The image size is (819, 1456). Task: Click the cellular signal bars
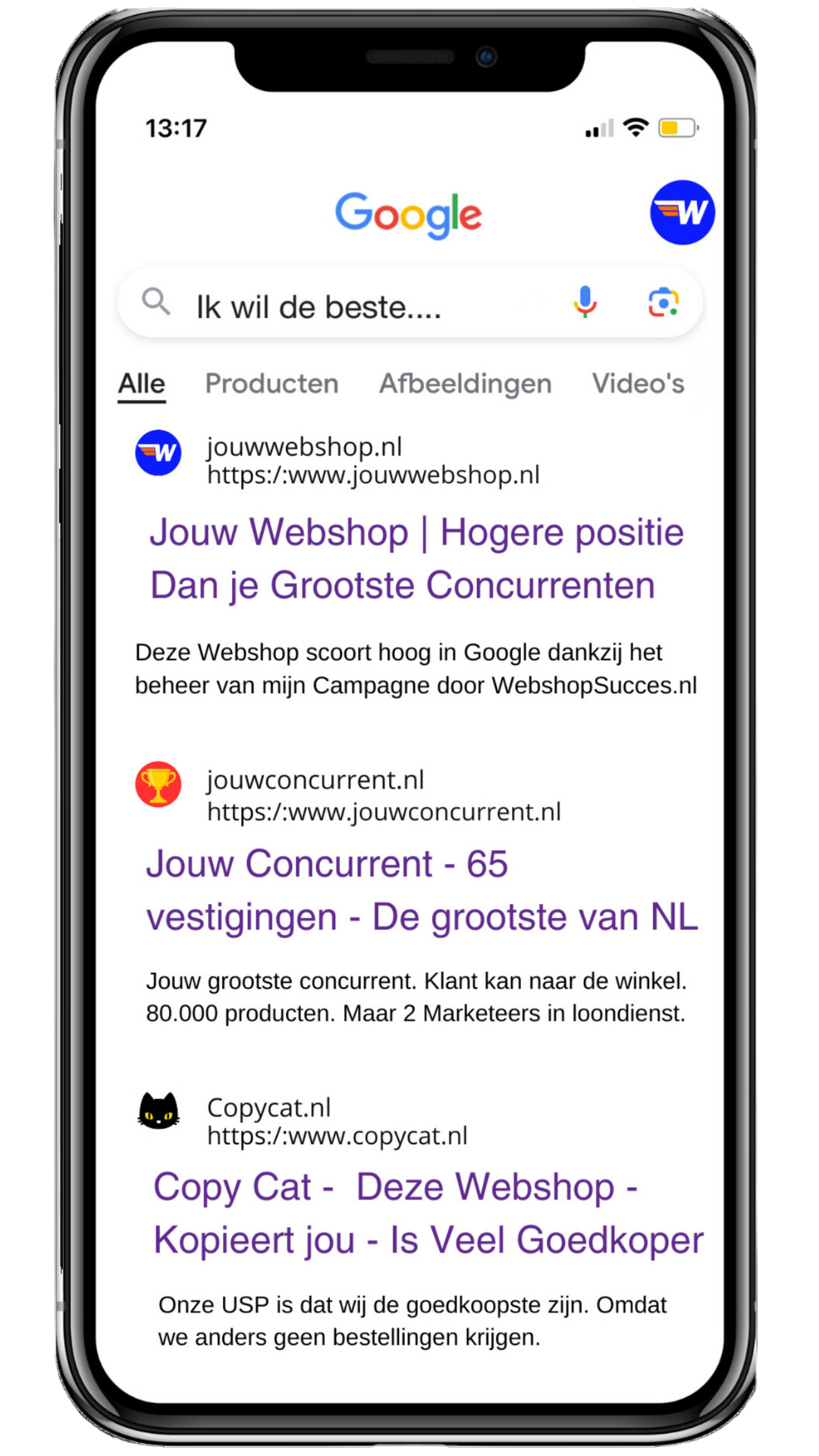(598, 127)
